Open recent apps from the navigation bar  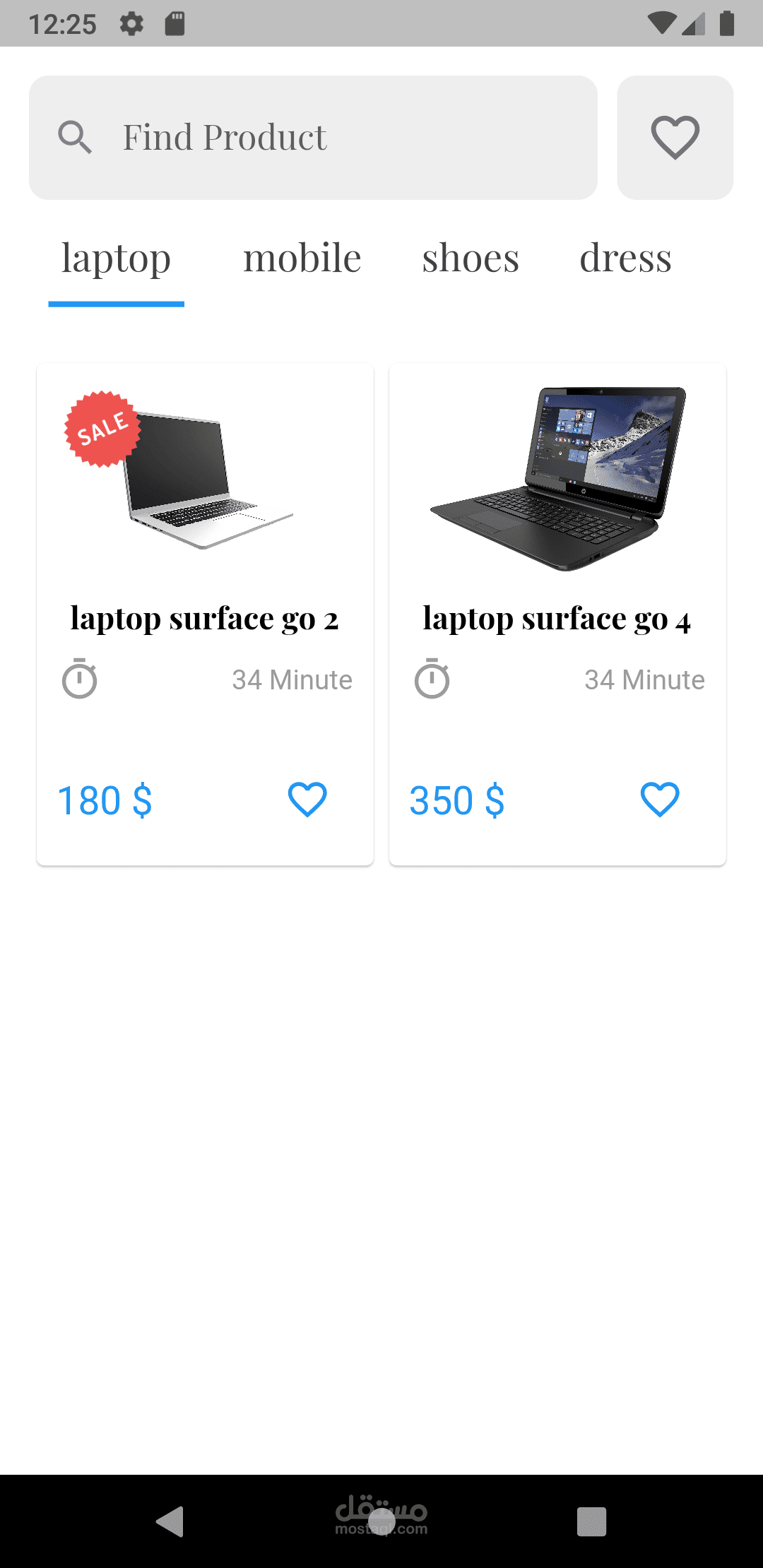pyautogui.click(x=591, y=1521)
